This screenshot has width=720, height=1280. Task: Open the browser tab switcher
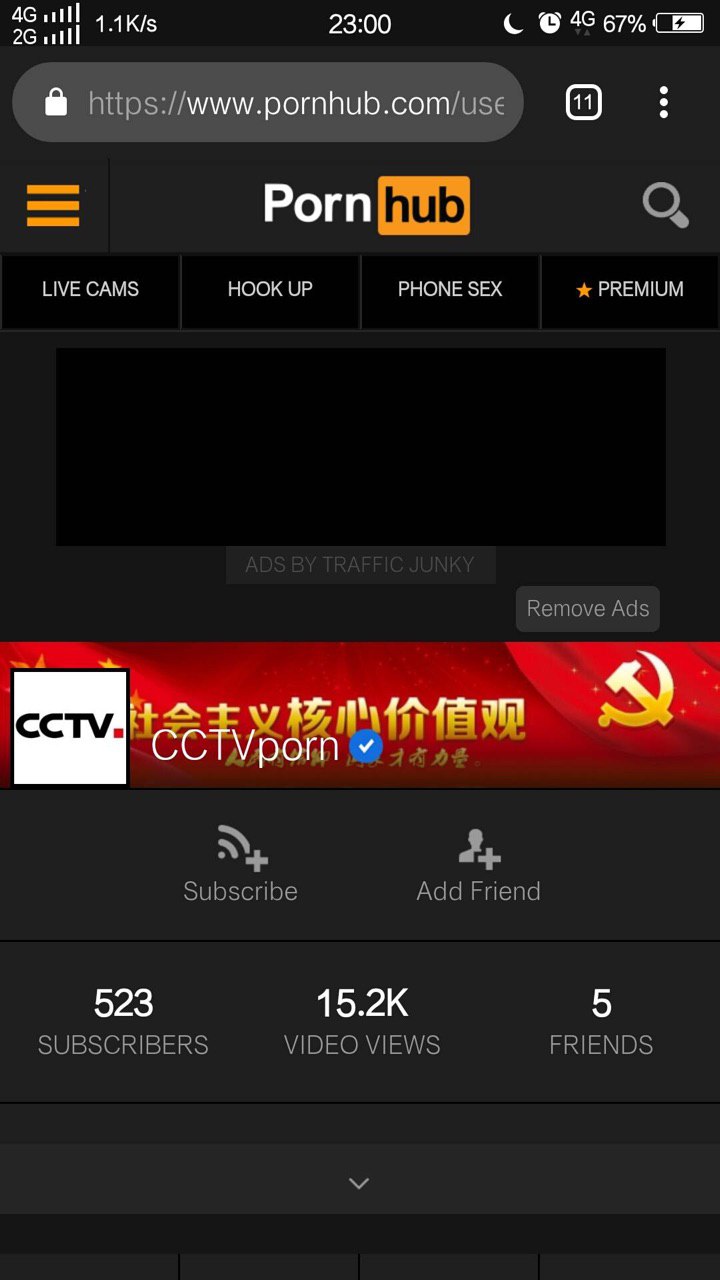pos(584,102)
